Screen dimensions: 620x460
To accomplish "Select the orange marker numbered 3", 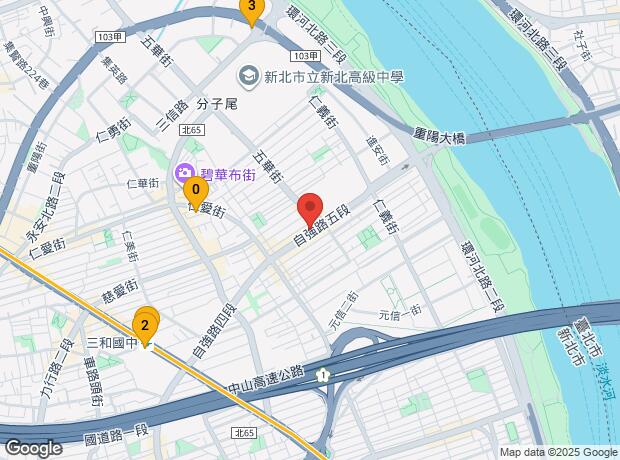I will (251, 10).
